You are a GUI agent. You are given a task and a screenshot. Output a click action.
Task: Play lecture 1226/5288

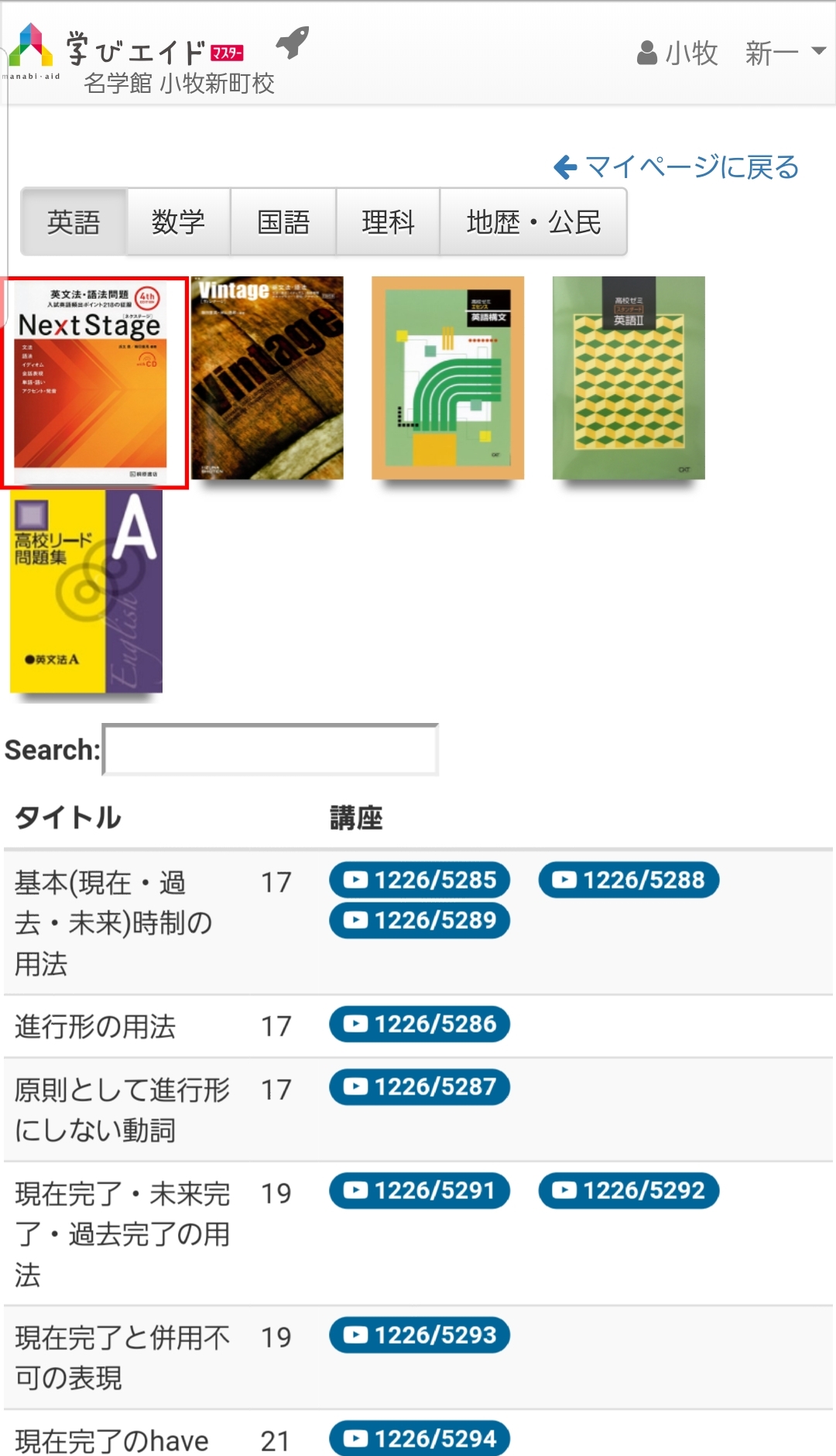click(629, 880)
